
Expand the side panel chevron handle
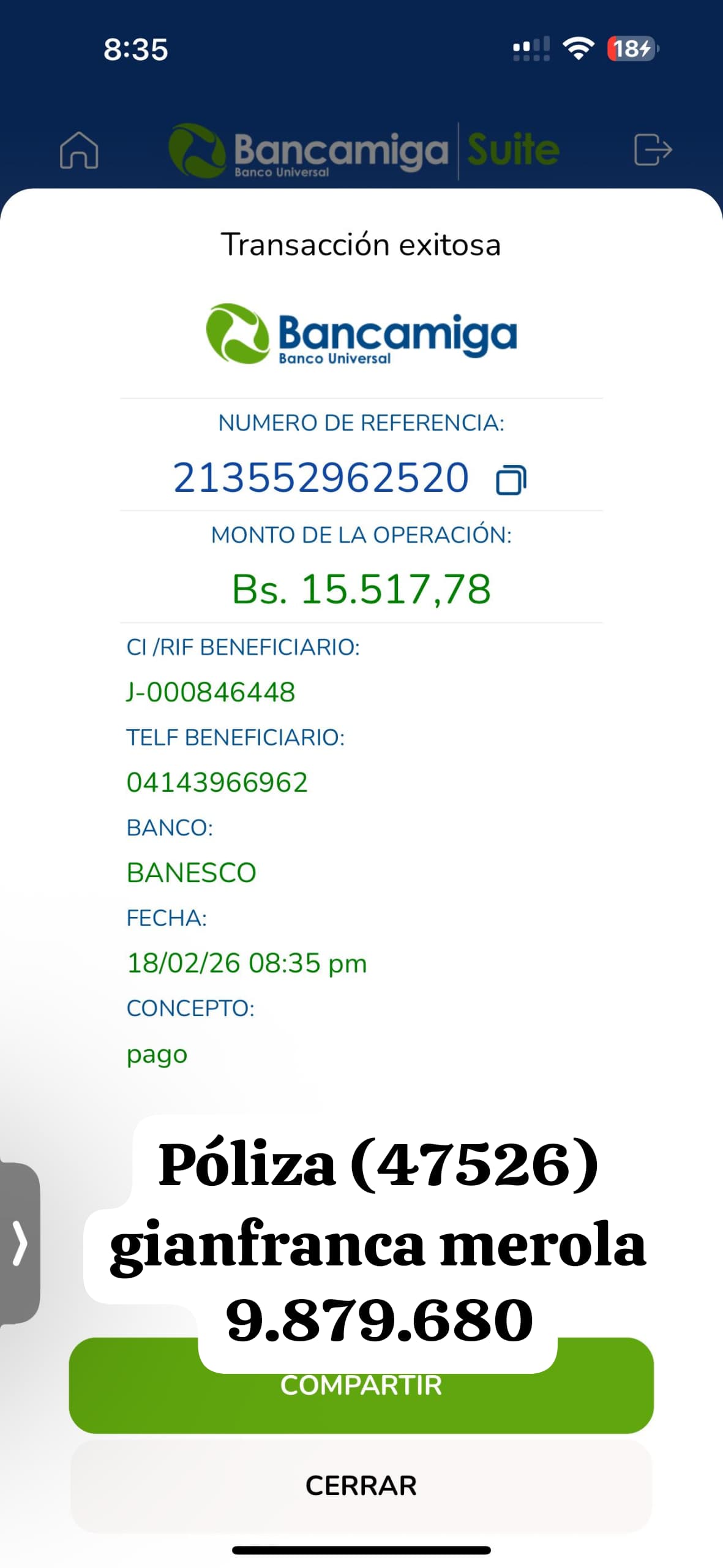point(20,1242)
